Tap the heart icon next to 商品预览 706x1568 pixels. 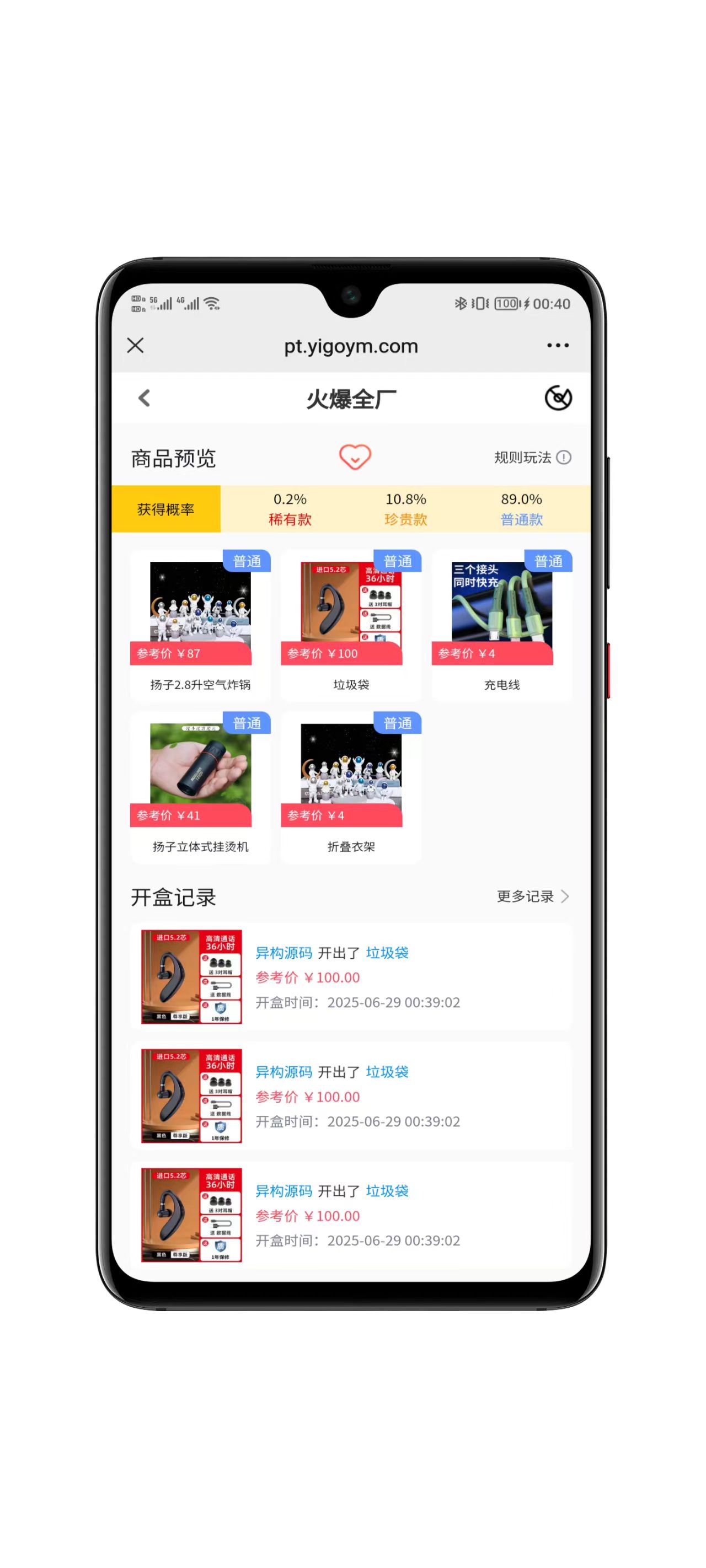355,457
